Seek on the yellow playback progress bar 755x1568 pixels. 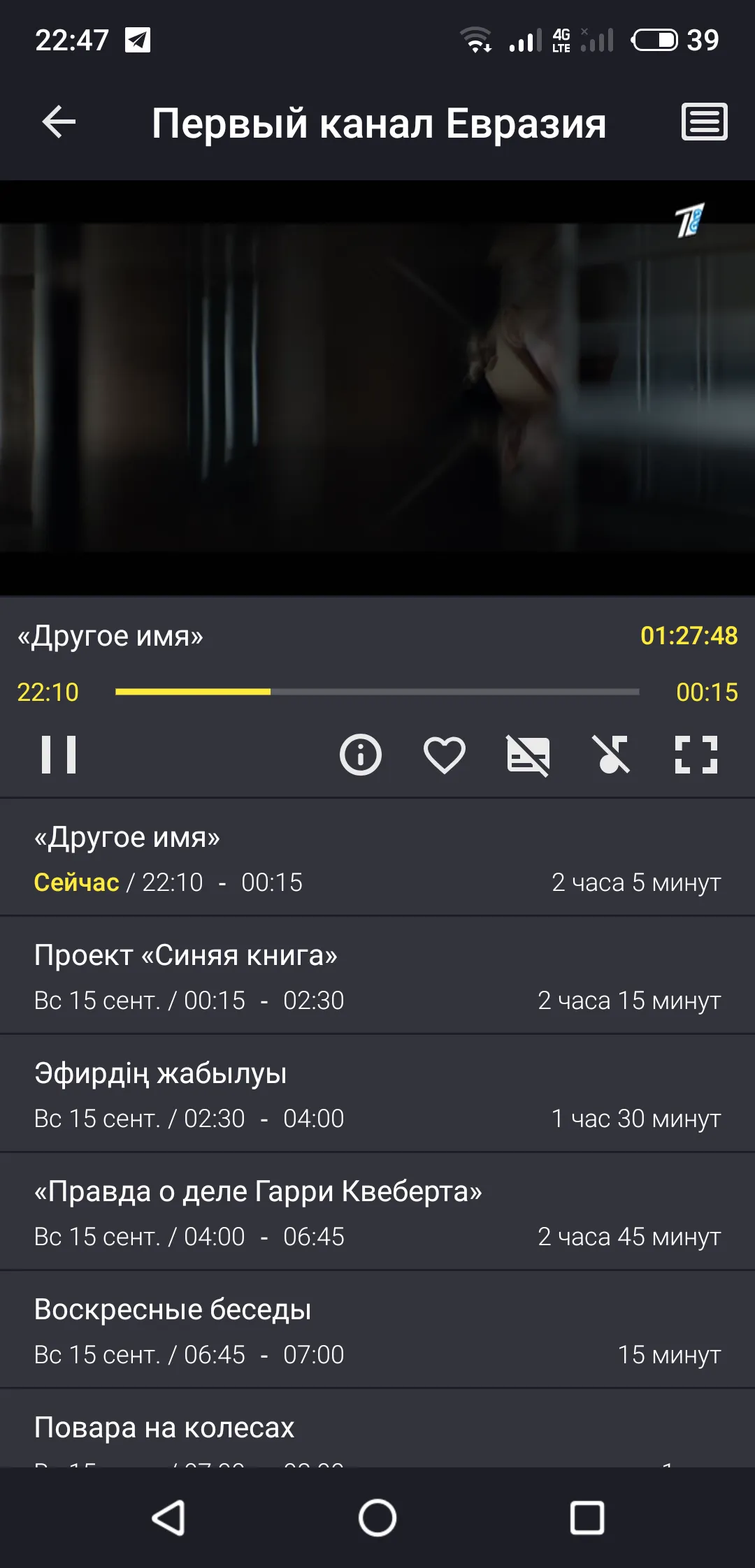pyautogui.click(x=377, y=692)
